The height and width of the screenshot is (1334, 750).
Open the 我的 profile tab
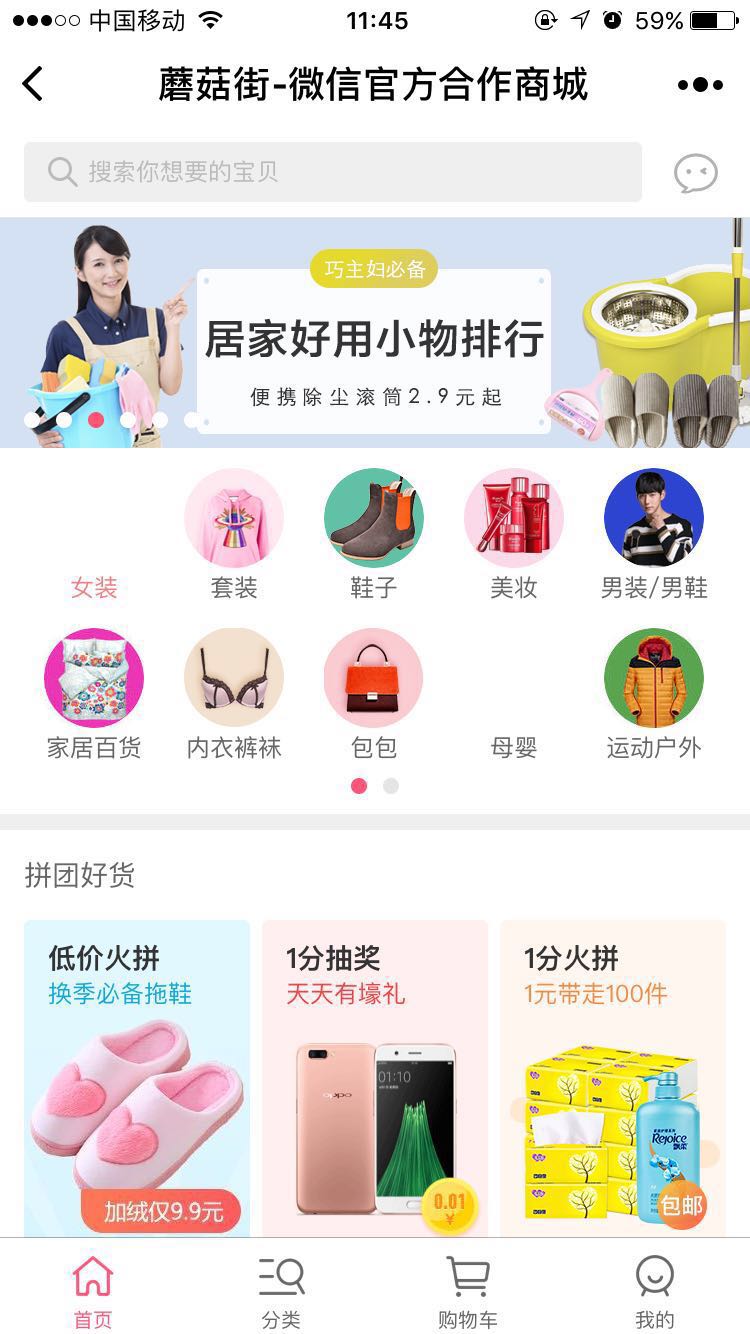tap(656, 1287)
